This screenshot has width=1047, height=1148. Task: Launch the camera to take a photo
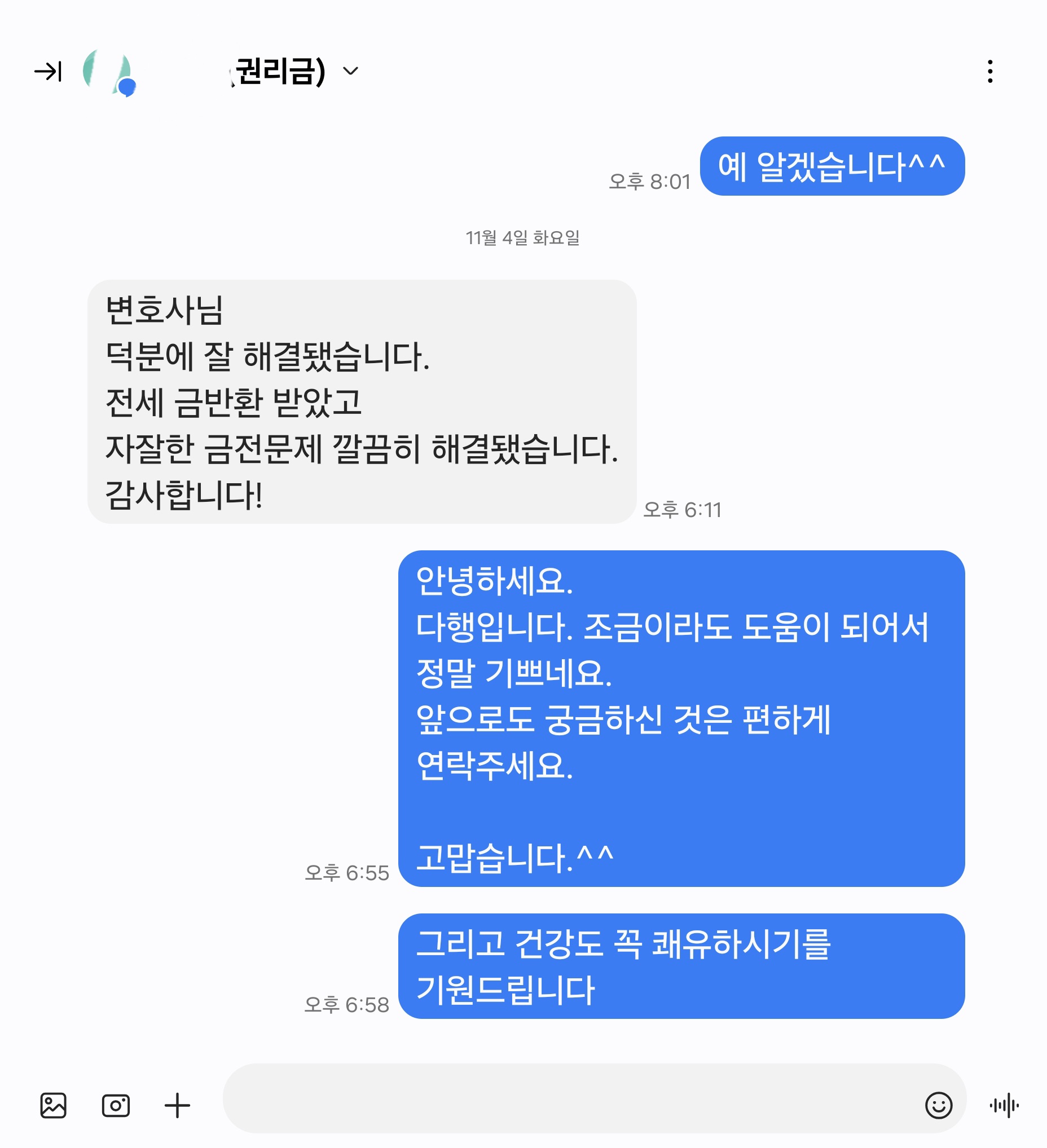click(x=116, y=1106)
